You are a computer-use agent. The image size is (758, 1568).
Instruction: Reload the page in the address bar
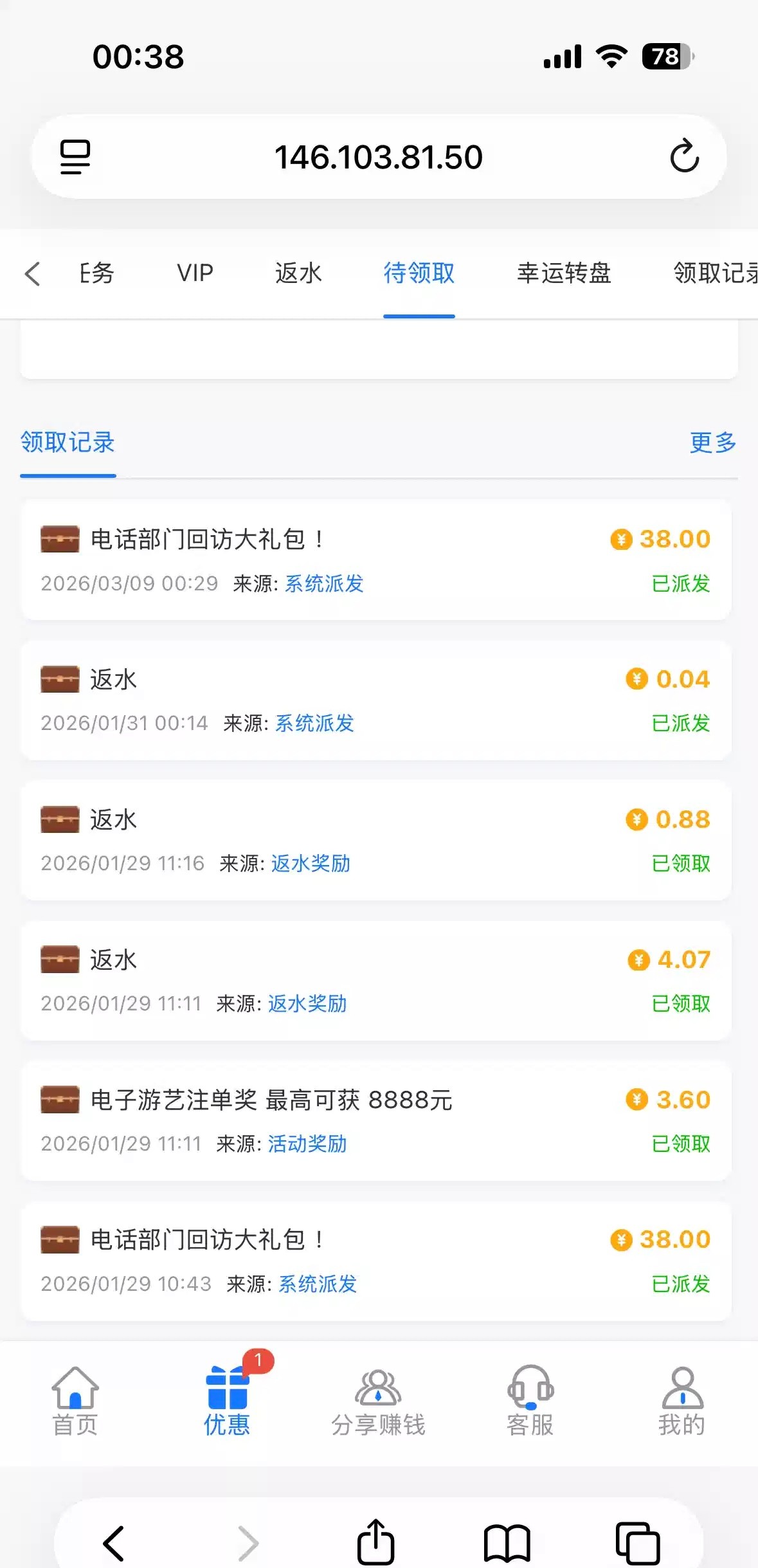point(684,156)
